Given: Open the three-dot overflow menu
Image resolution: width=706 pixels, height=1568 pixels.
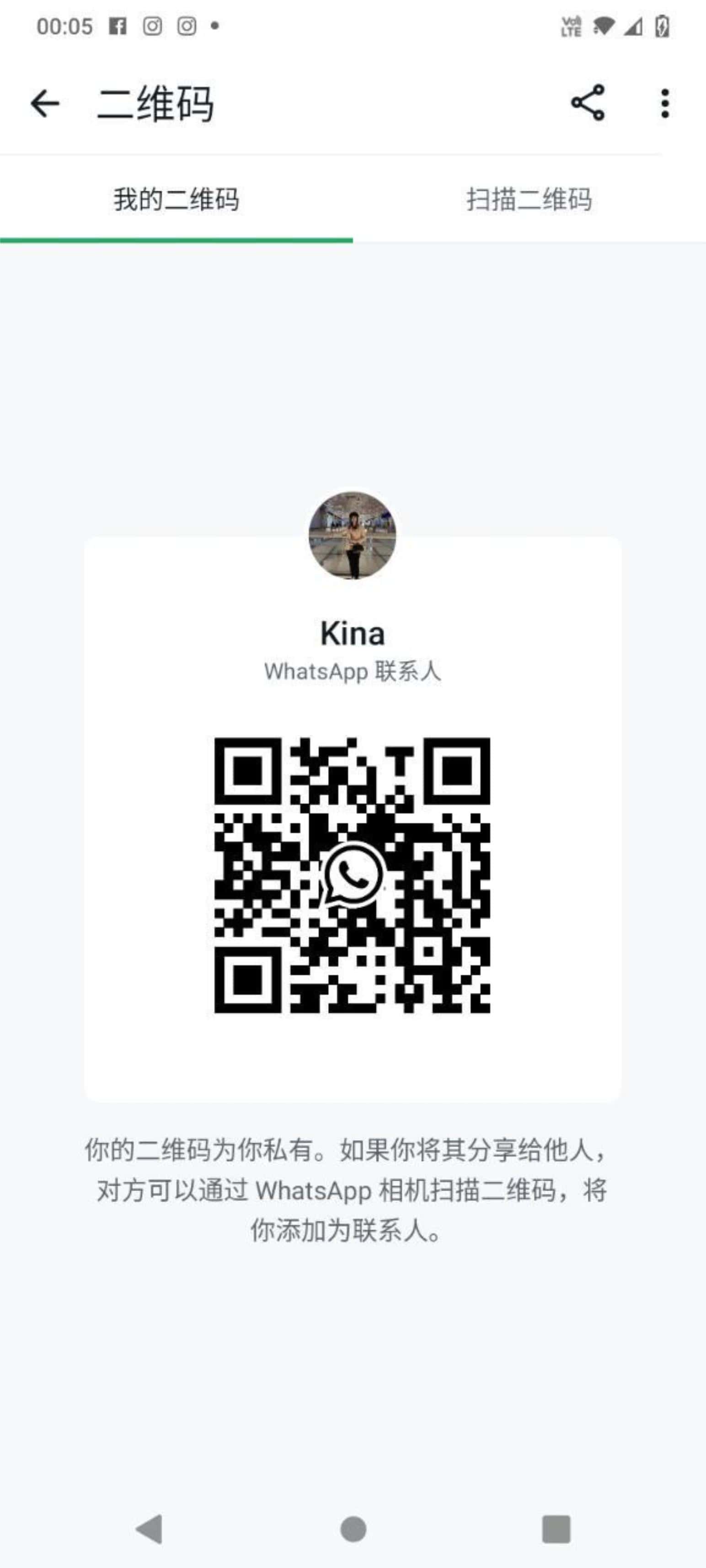Looking at the screenshot, I should point(664,103).
